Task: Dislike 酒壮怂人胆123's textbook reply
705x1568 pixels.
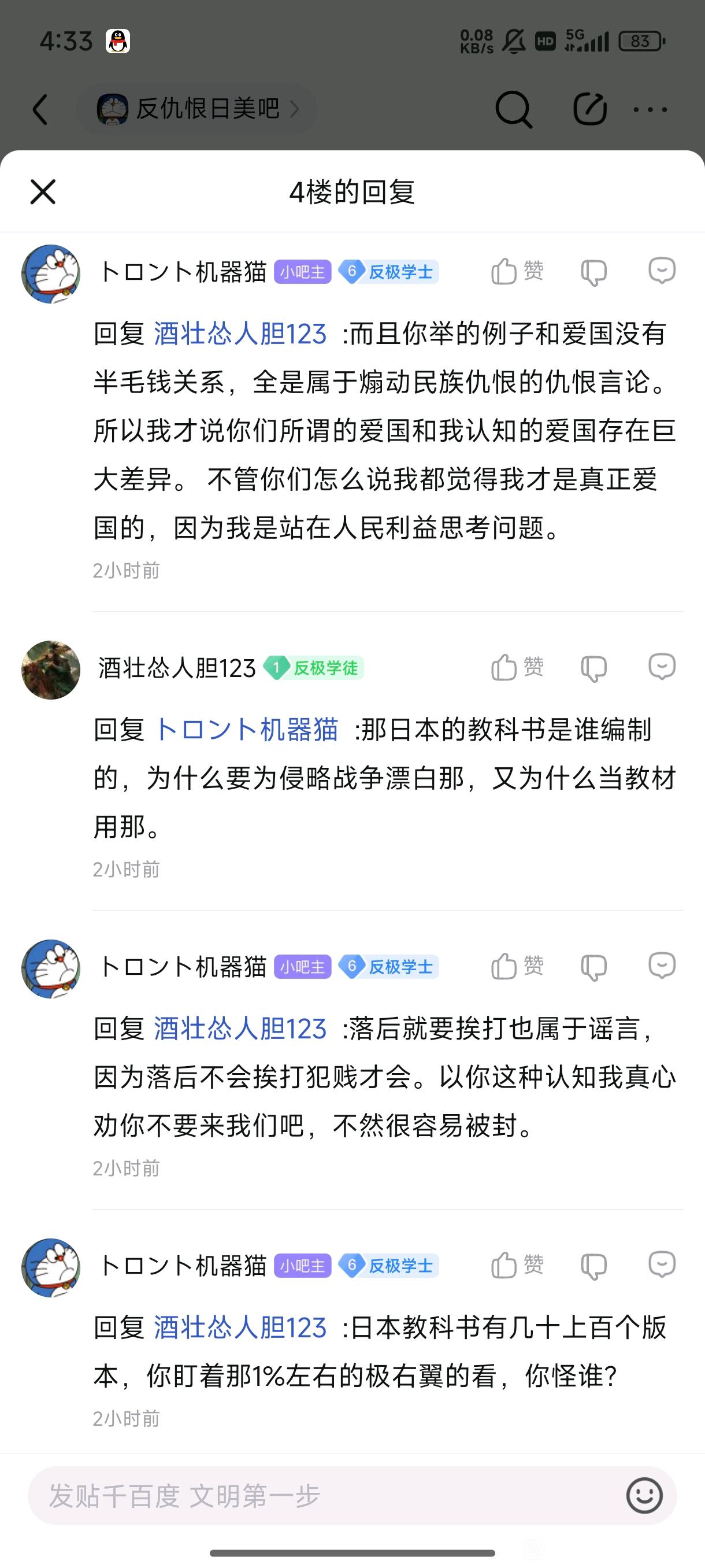Action: [593, 668]
